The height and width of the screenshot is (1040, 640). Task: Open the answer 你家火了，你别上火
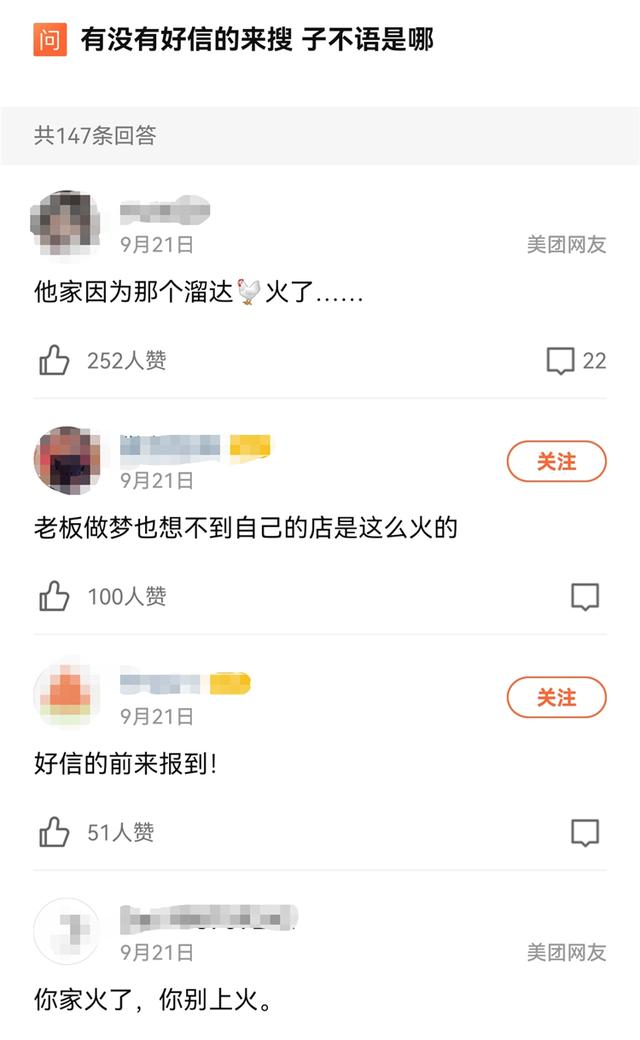[x=152, y=999]
